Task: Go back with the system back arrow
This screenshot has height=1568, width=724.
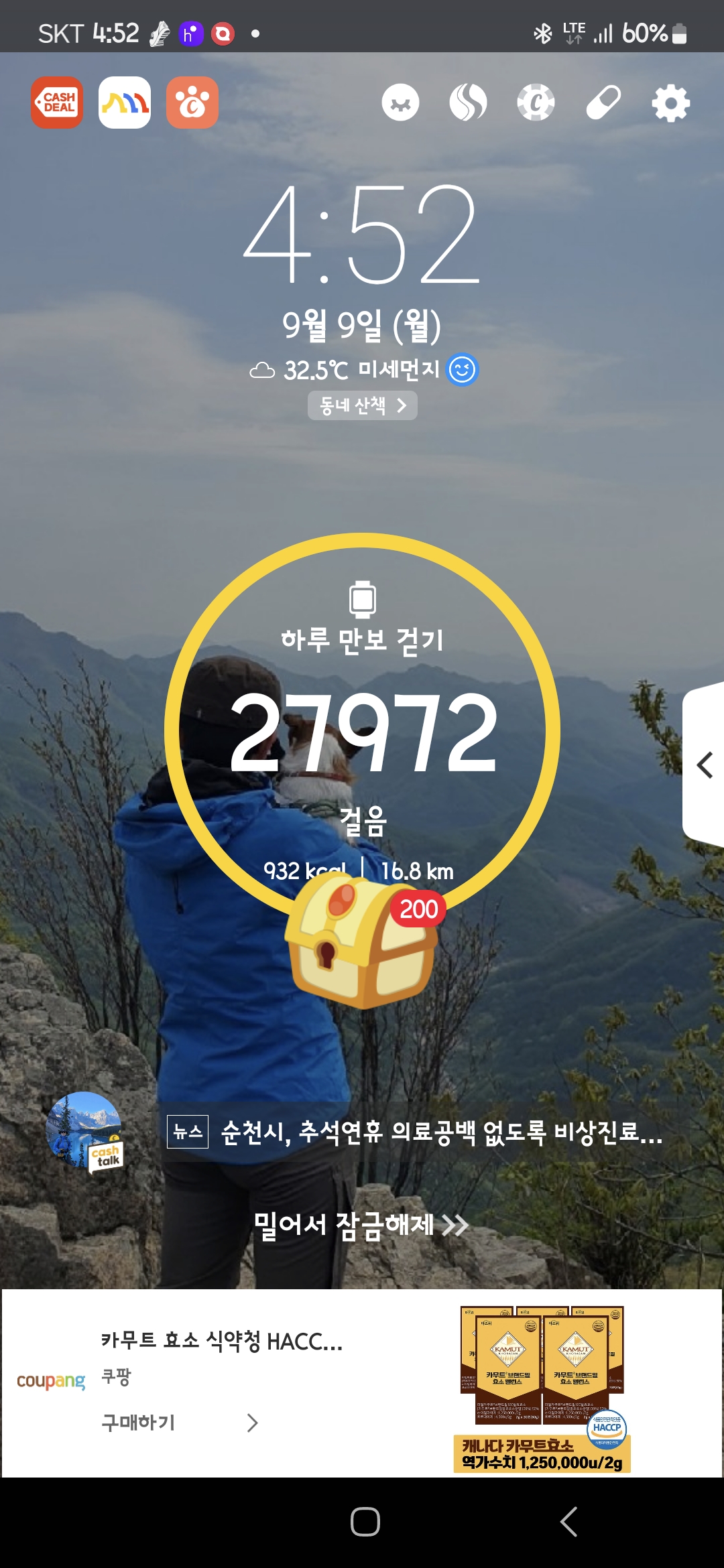Action: 568,1522
